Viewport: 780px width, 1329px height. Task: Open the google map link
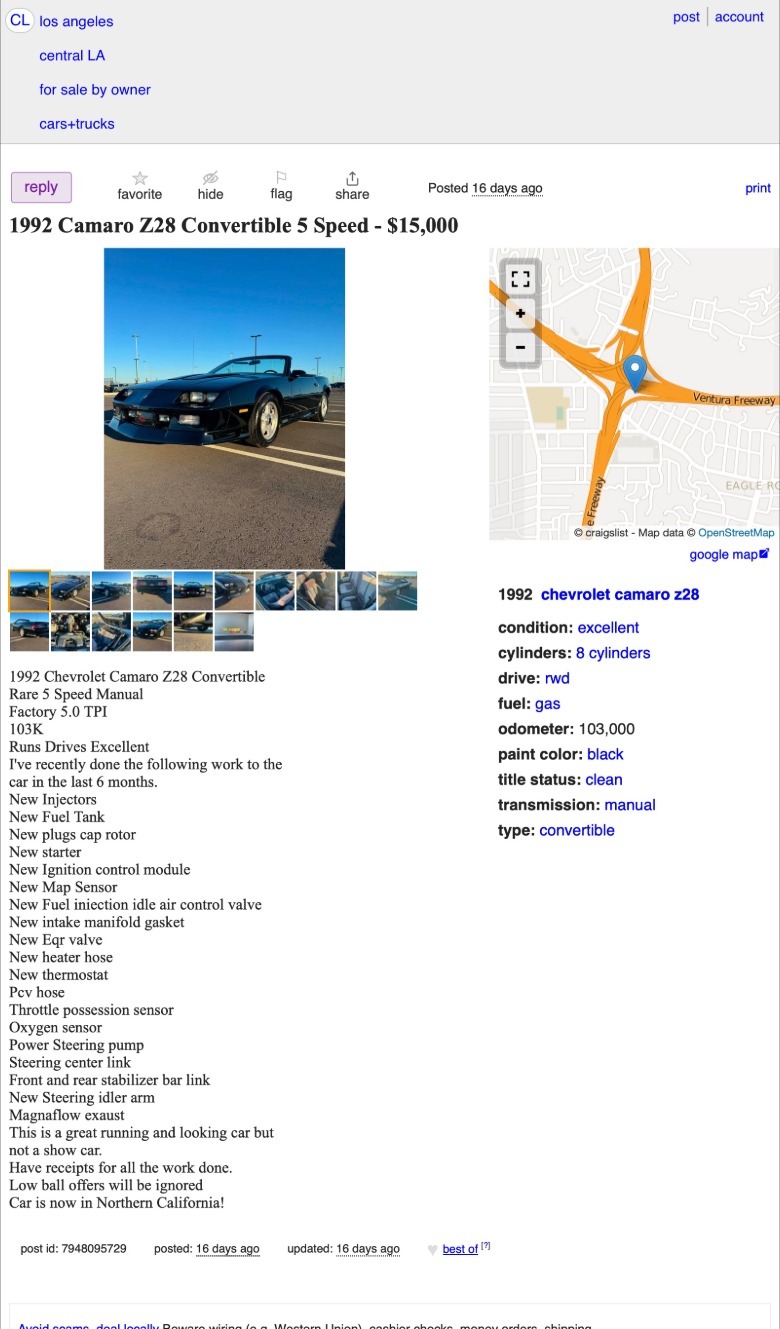click(729, 554)
